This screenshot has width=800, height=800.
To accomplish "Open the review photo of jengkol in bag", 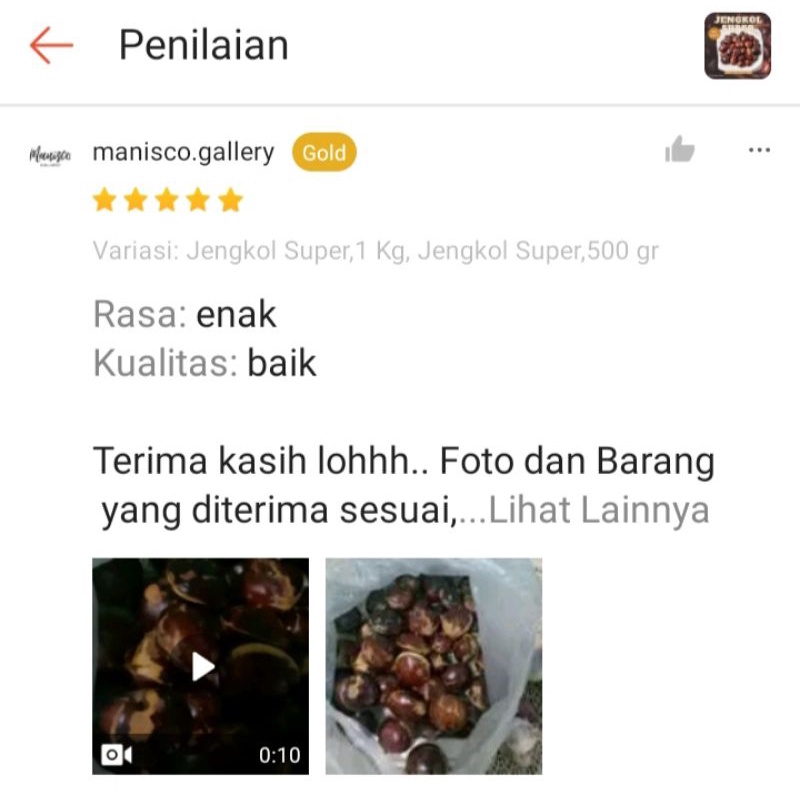I will pyautogui.click(x=433, y=666).
